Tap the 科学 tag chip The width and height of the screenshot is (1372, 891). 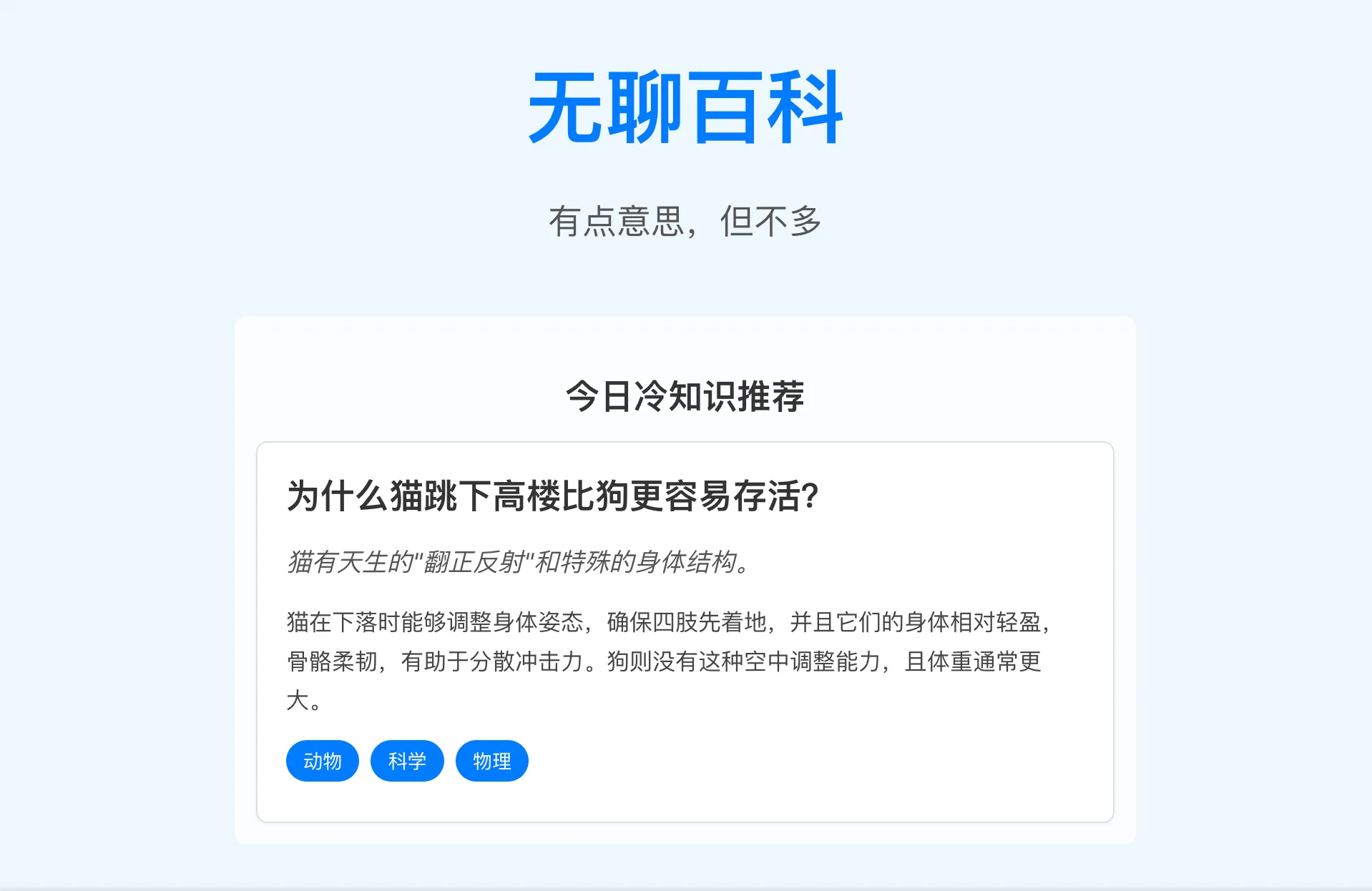pos(407,761)
